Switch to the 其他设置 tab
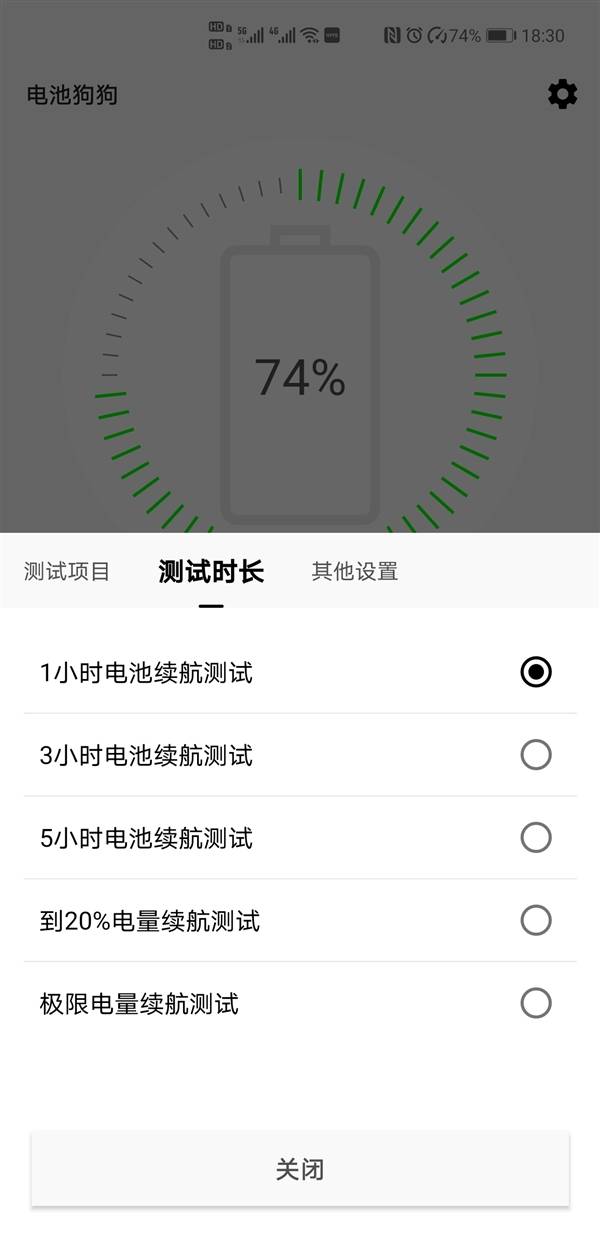Viewport: 600px width, 1237px height. click(x=354, y=571)
